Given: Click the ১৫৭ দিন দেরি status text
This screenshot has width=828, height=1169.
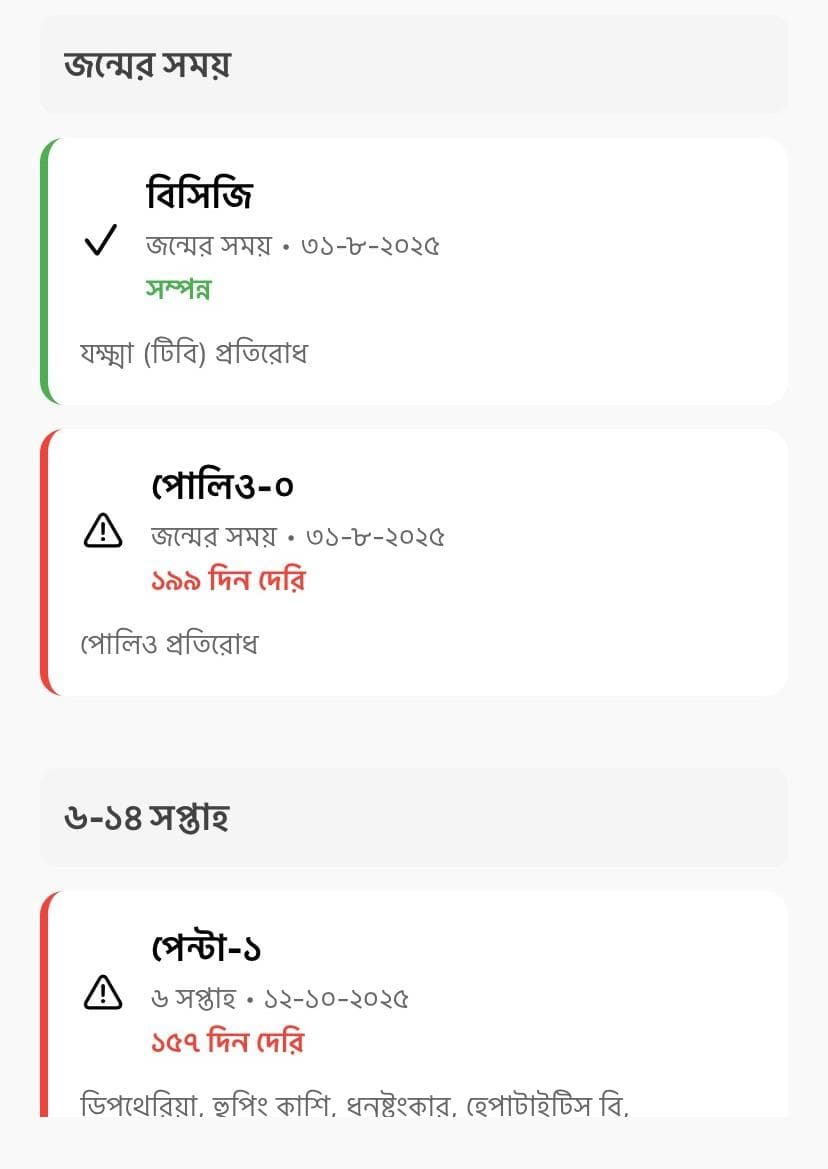Looking at the screenshot, I should click(x=227, y=1042).
